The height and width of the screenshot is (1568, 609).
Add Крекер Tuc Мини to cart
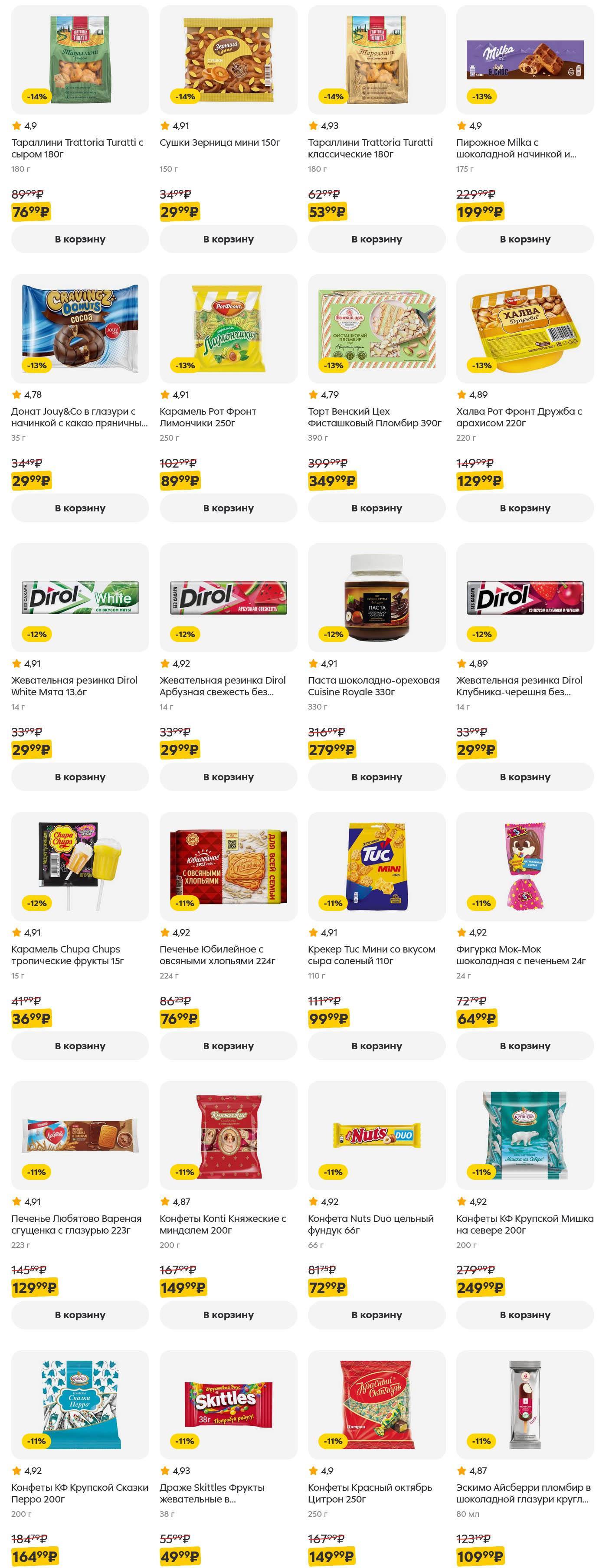tap(377, 1046)
